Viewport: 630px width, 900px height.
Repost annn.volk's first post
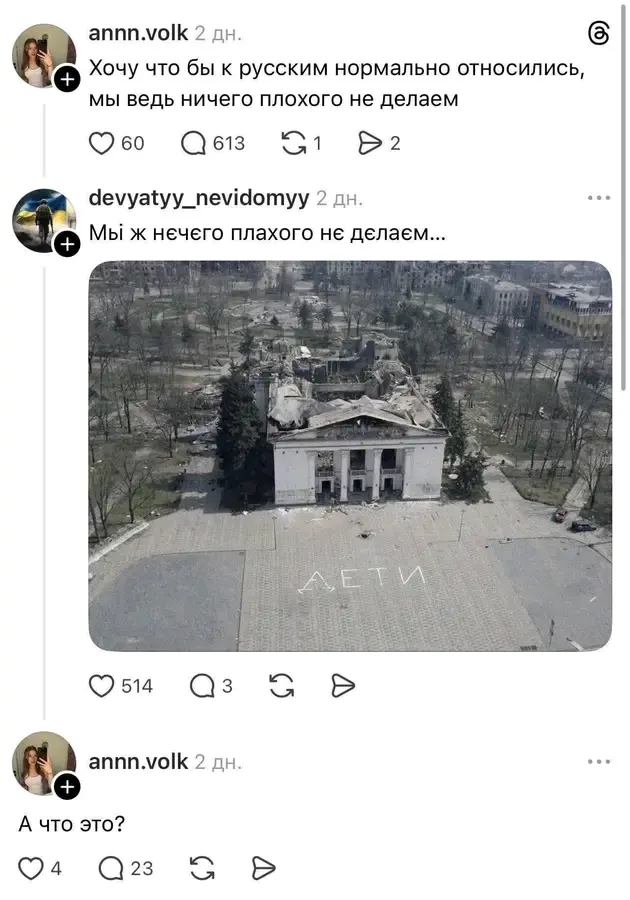pyautogui.click(x=293, y=143)
